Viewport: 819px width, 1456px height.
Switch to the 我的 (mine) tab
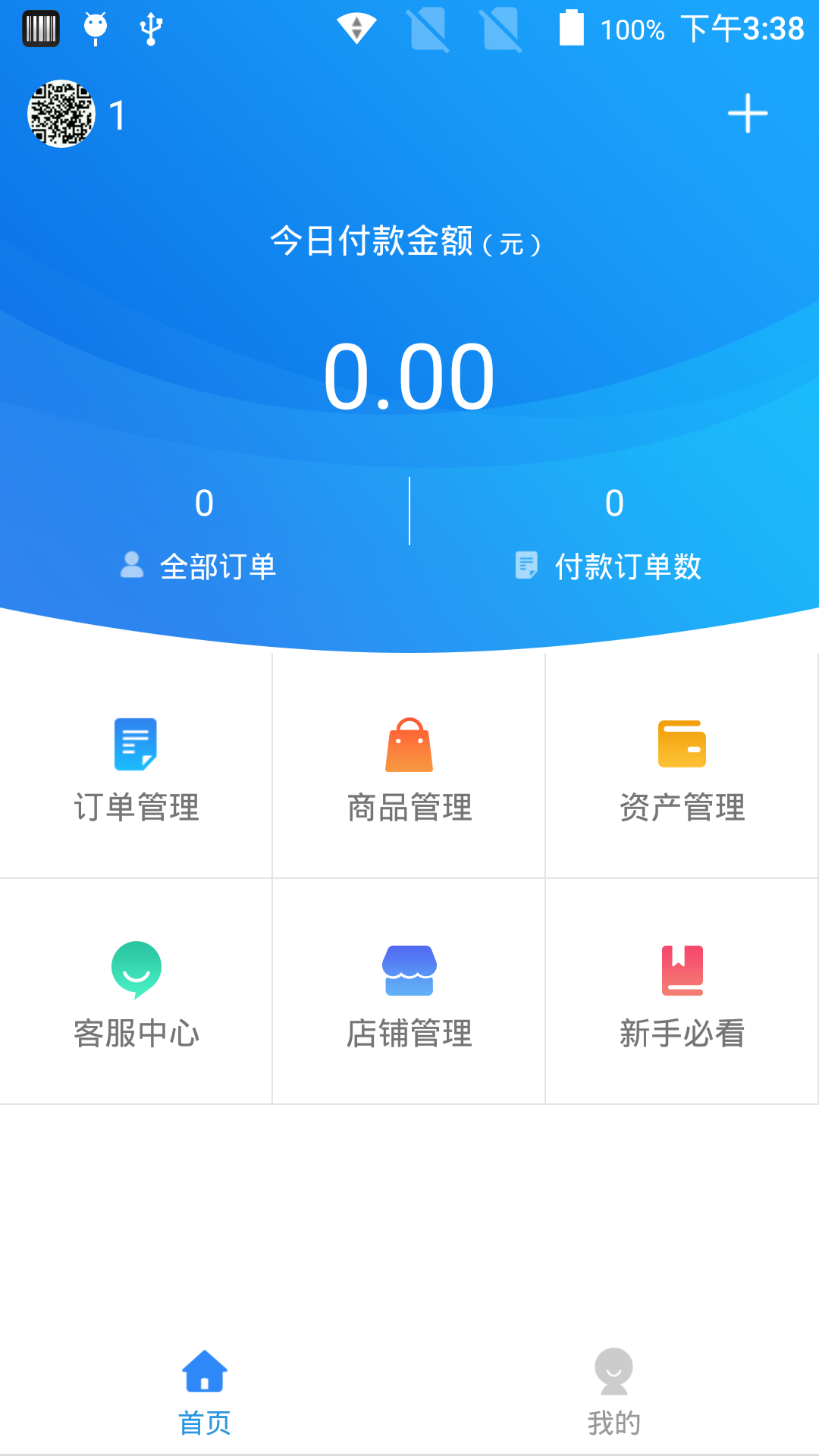[614, 1392]
